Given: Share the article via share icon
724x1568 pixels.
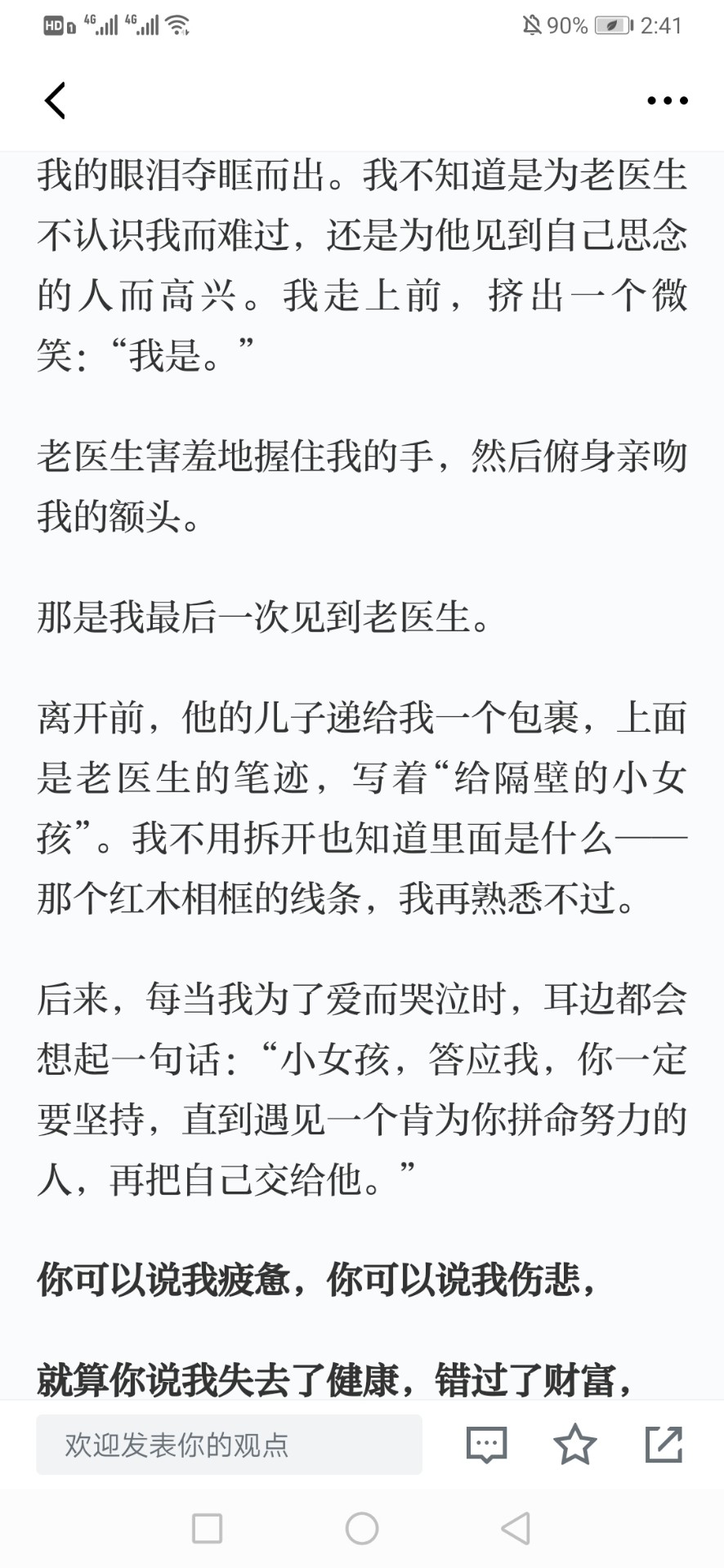Looking at the screenshot, I should (x=664, y=1444).
